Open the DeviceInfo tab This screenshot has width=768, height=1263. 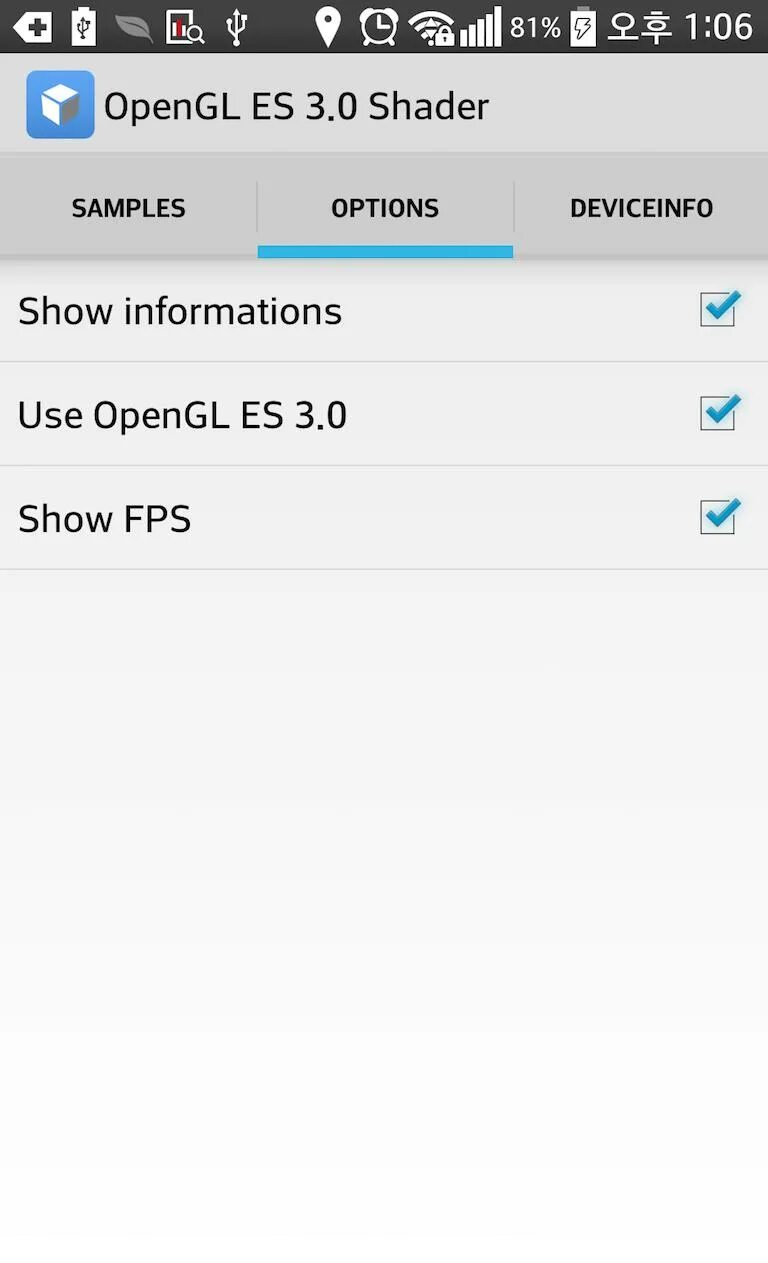641,208
